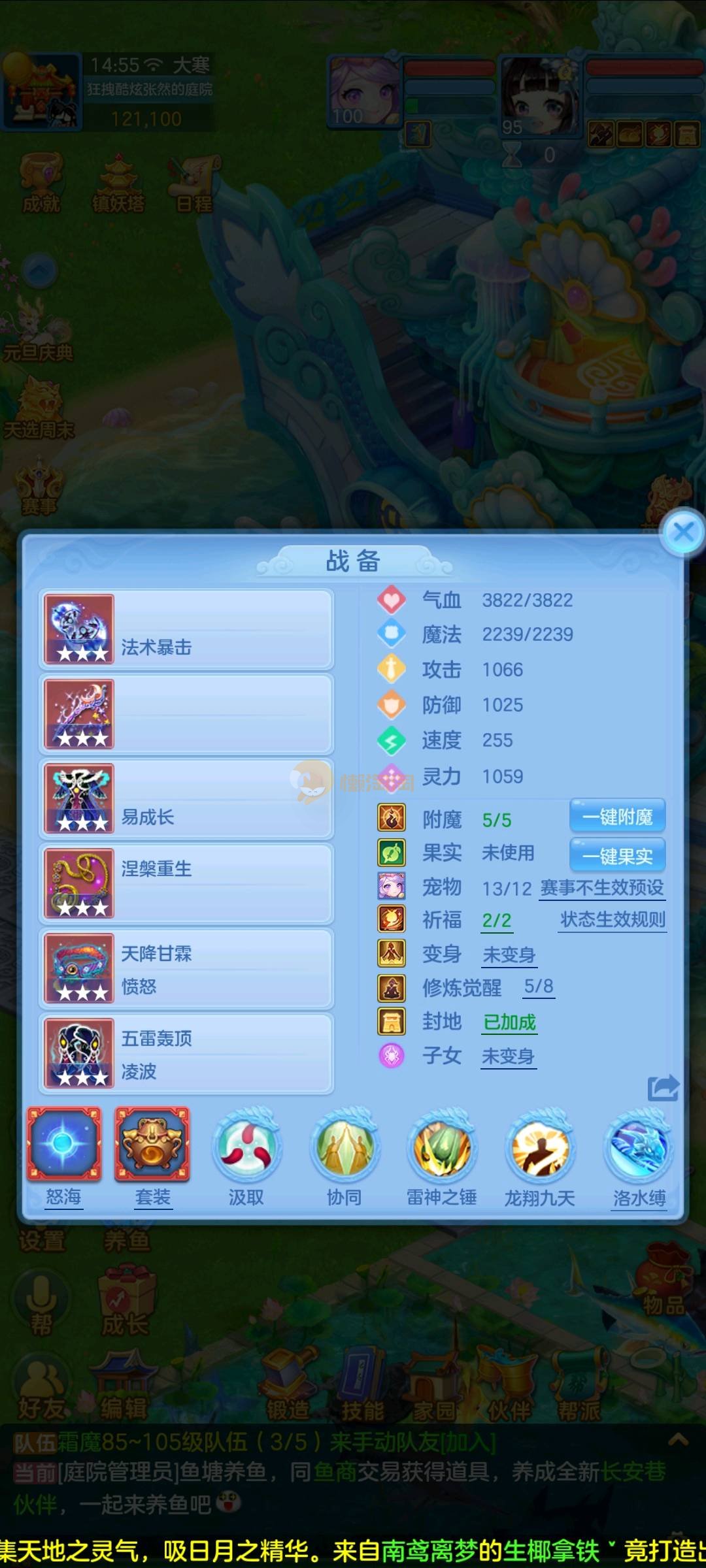Open the 五雷轰顶 凌波 equipment row
This screenshot has width=706, height=1568.
187,1053
